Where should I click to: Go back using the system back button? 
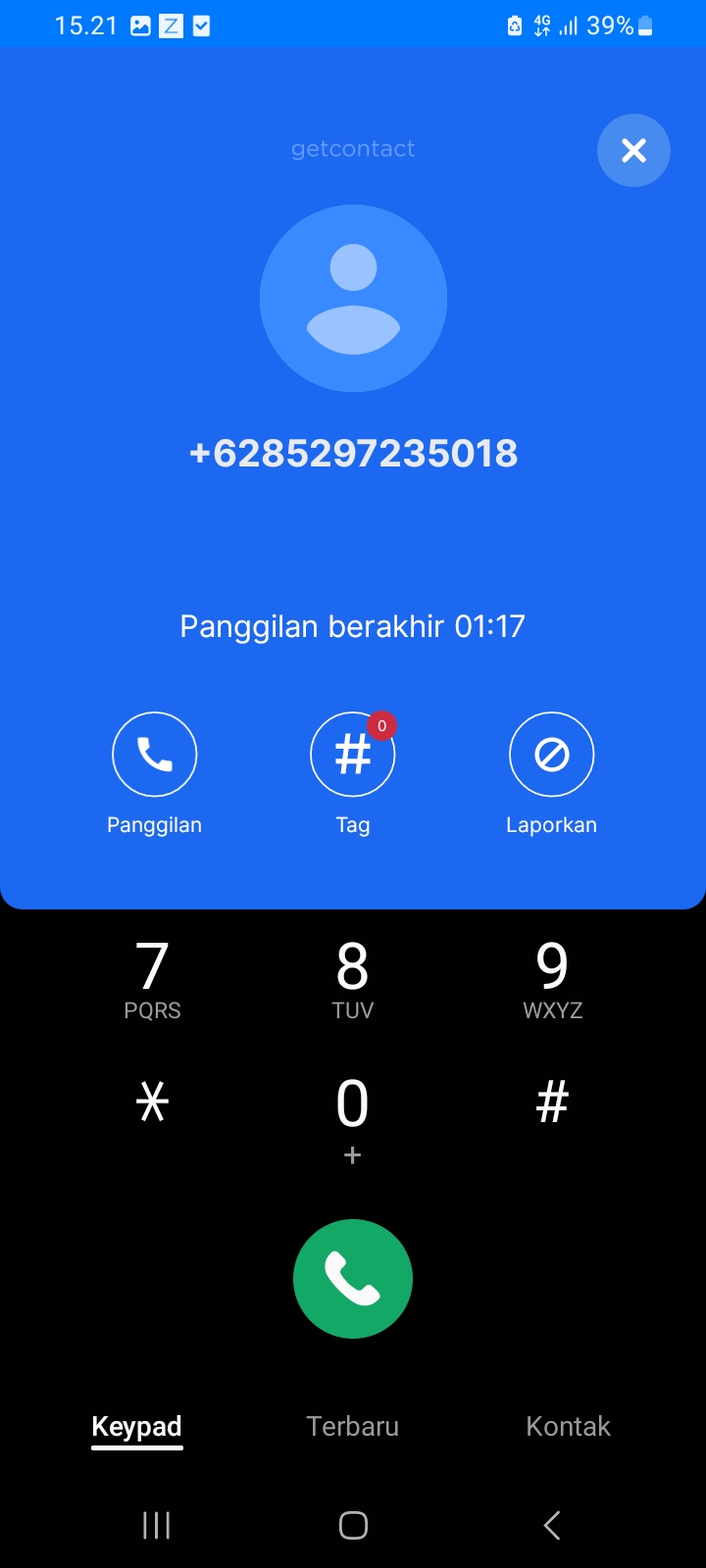coord(552,1525)
